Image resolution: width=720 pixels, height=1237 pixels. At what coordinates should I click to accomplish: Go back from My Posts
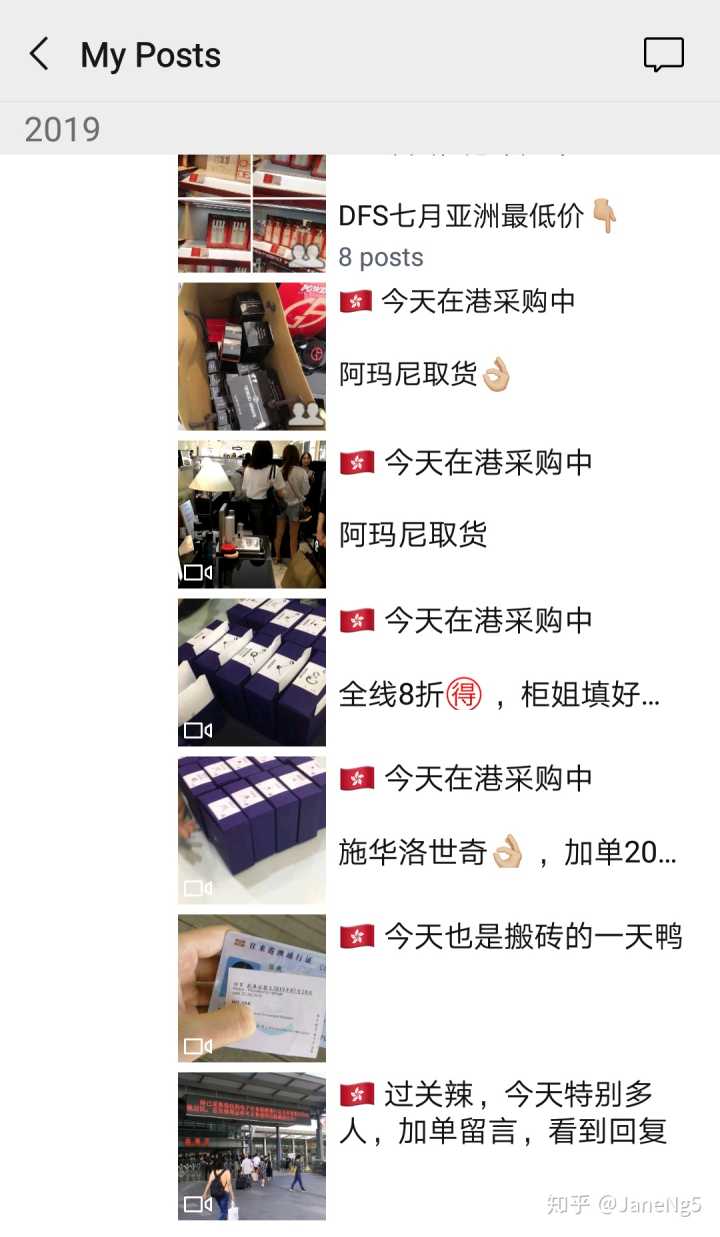click(40, 55)
